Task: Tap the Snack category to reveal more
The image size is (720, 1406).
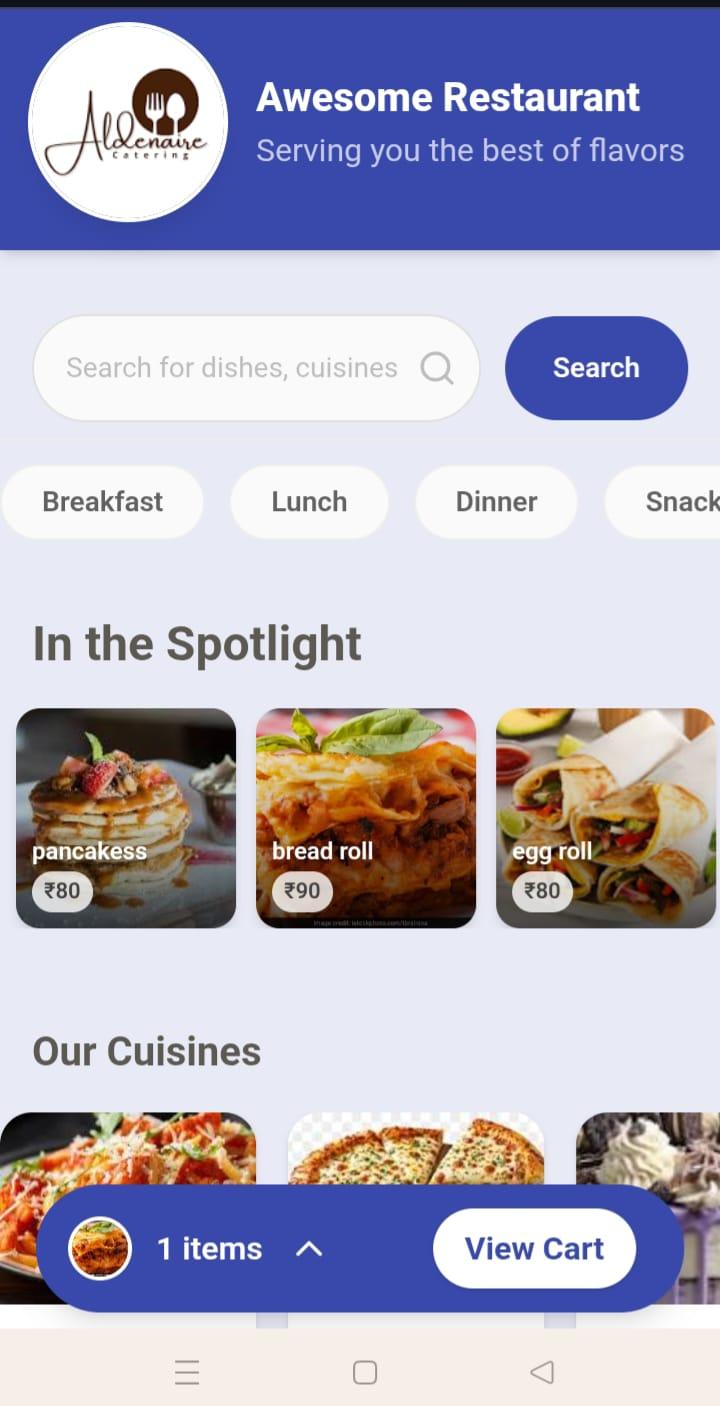Action: point(685,502)
